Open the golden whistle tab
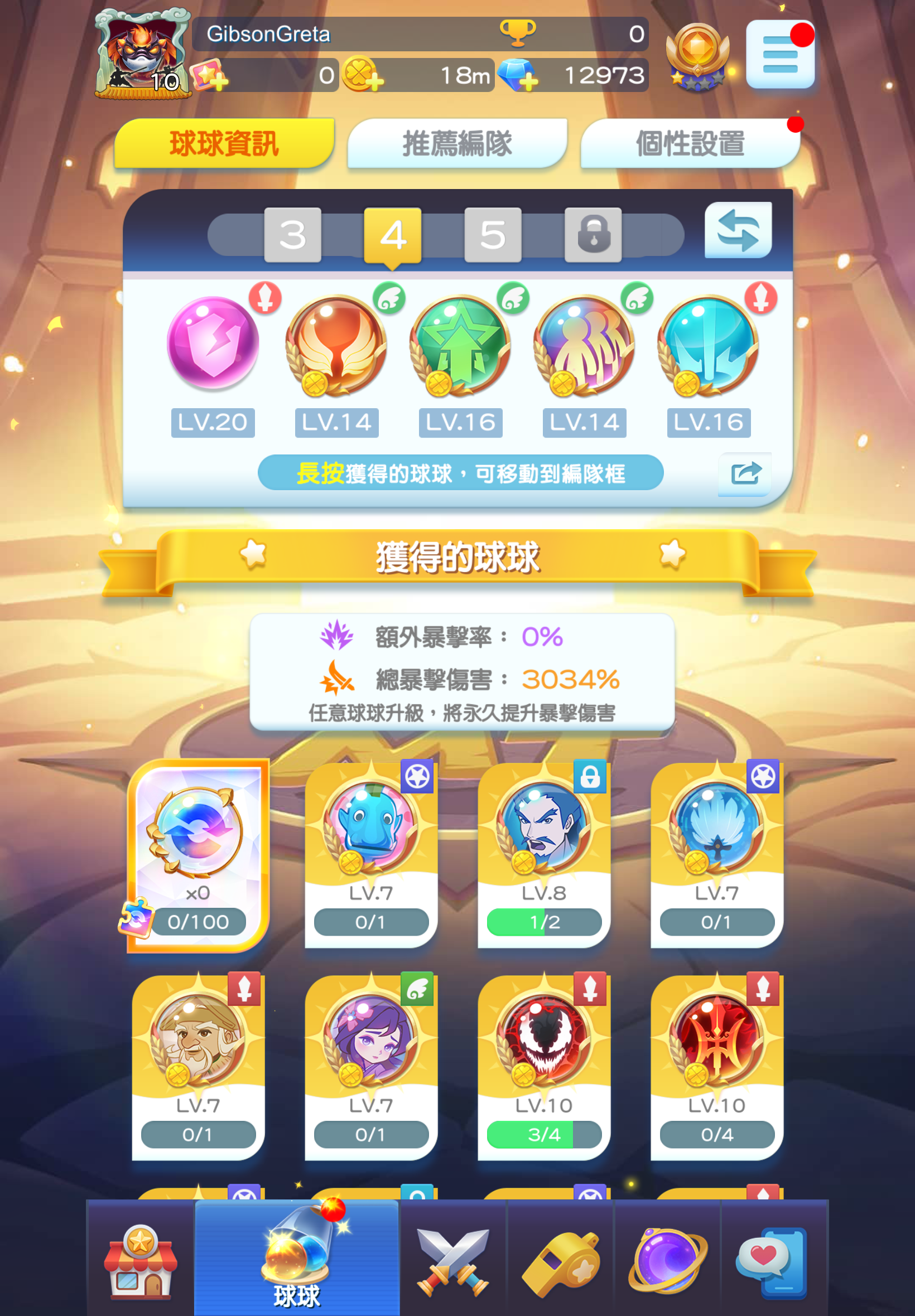915x1316 pixels. click(x=561, y=1261)
